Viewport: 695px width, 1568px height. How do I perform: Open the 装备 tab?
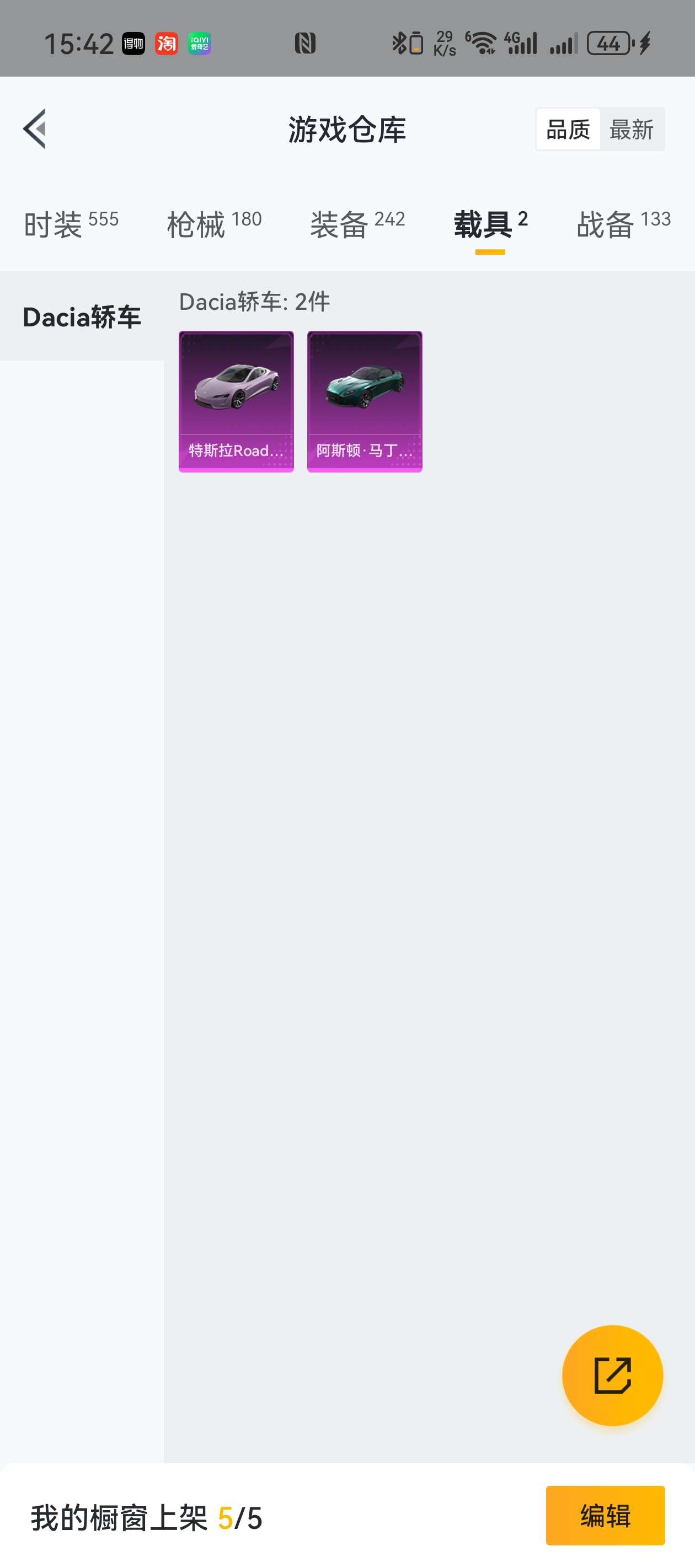pos(357,224)
